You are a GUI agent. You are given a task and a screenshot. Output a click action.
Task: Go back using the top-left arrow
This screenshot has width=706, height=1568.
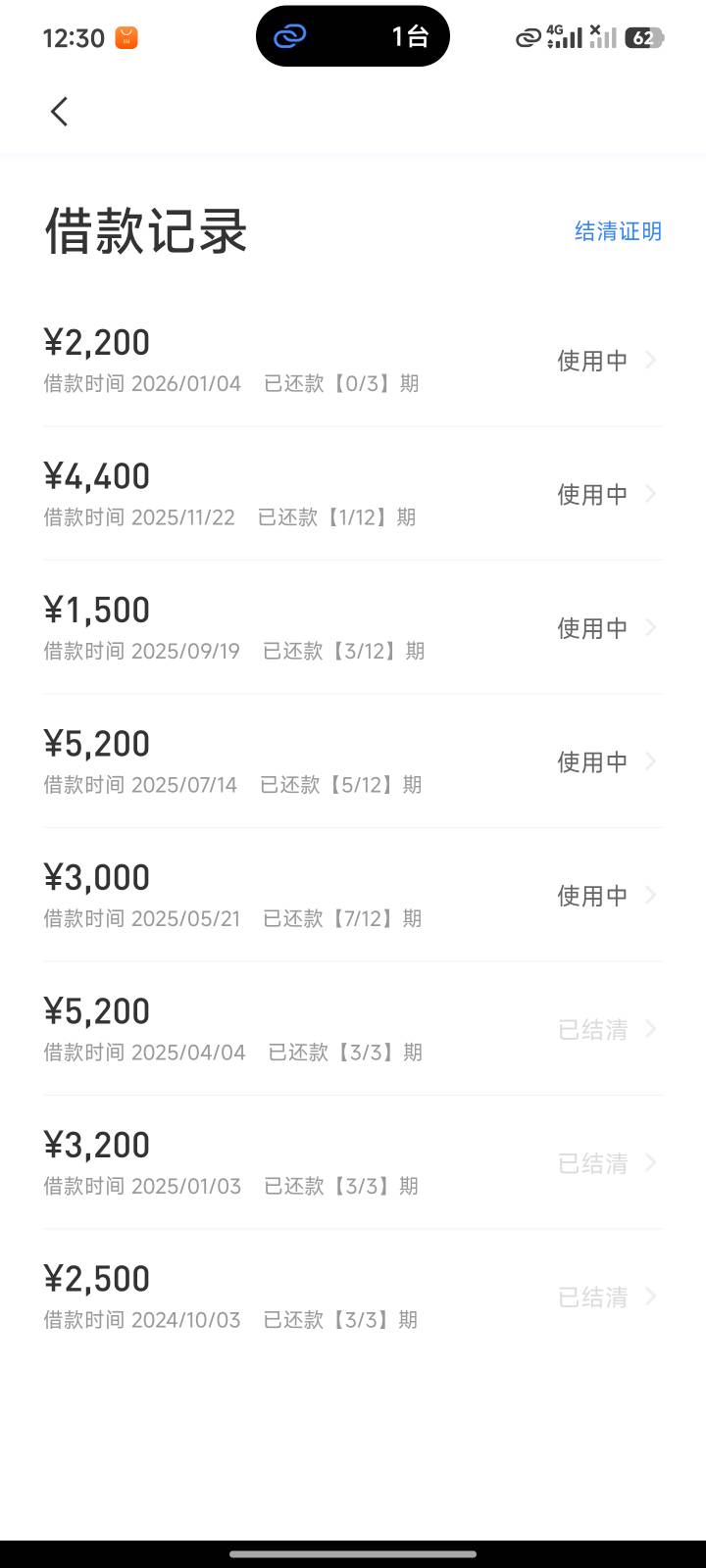[60, 112]
